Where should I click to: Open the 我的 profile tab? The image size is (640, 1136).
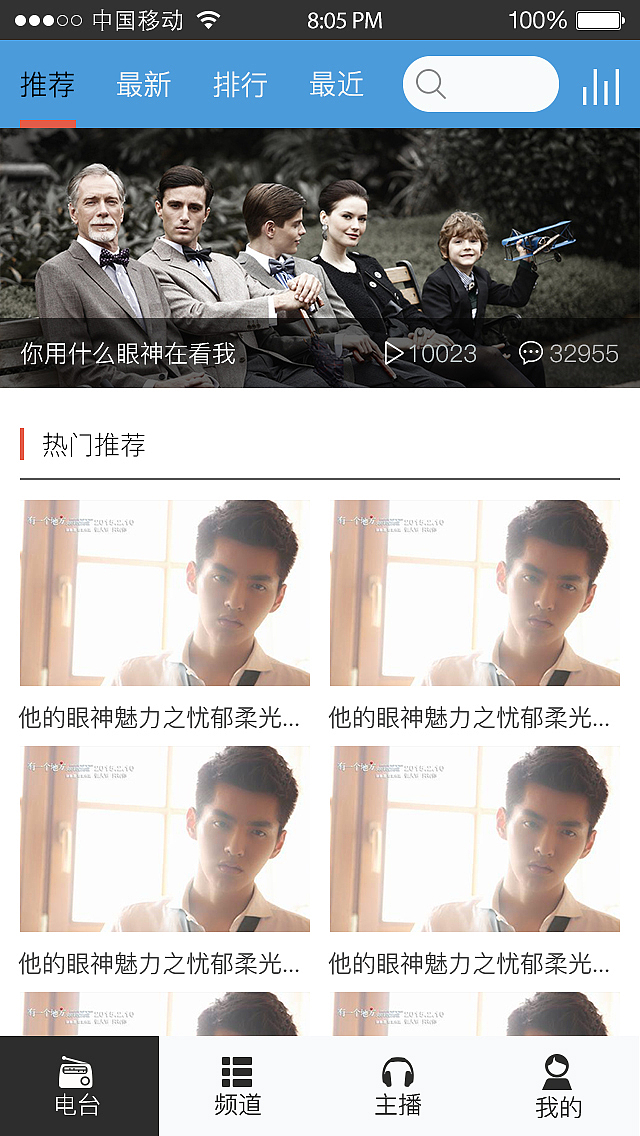coord(558,1086)
